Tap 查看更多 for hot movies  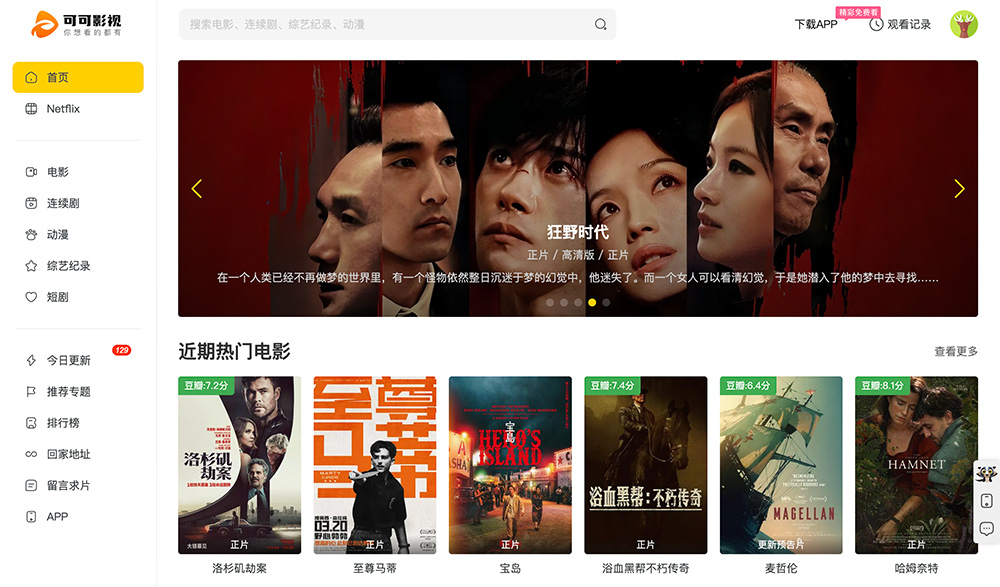[955, 352]
